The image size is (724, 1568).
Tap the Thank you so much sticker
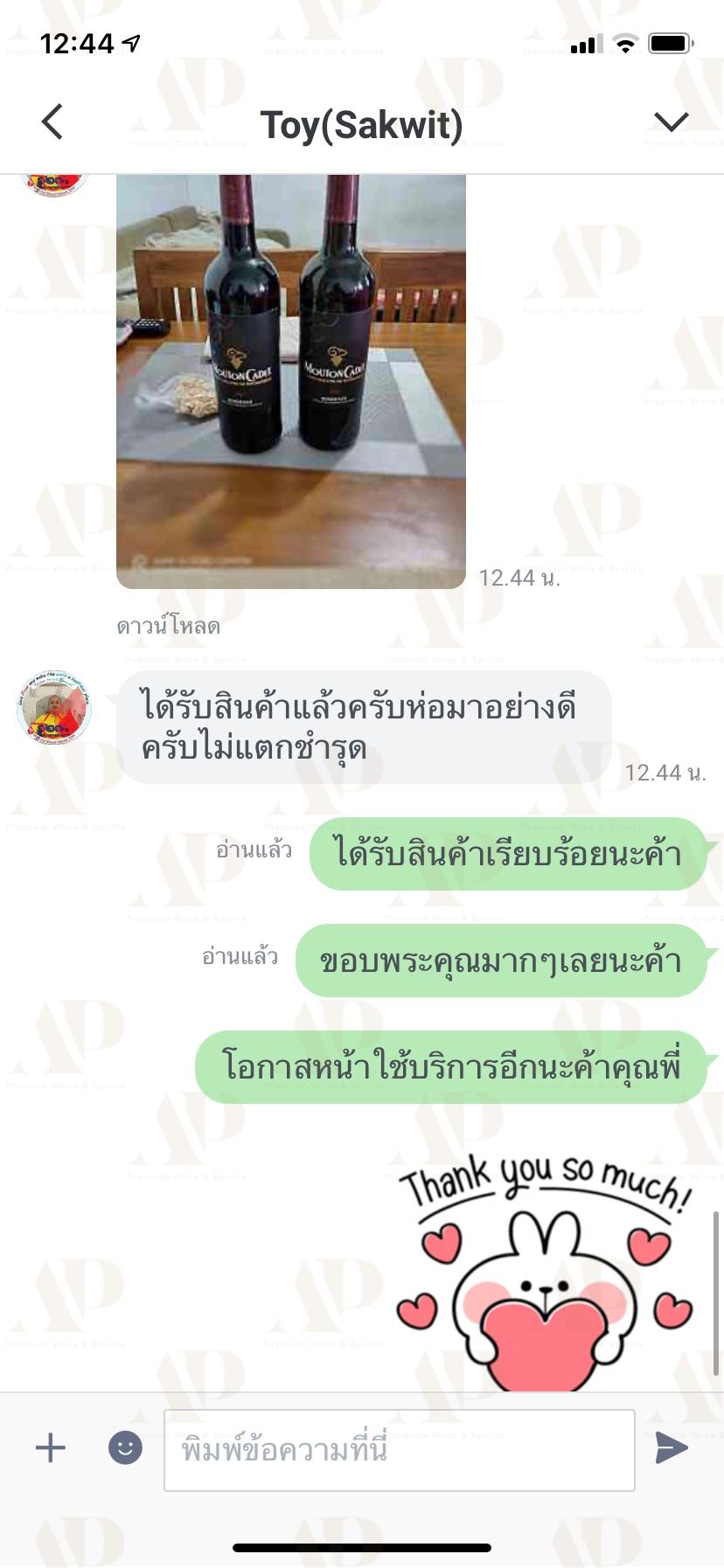pyautogui.click(x=546, y=1271)
